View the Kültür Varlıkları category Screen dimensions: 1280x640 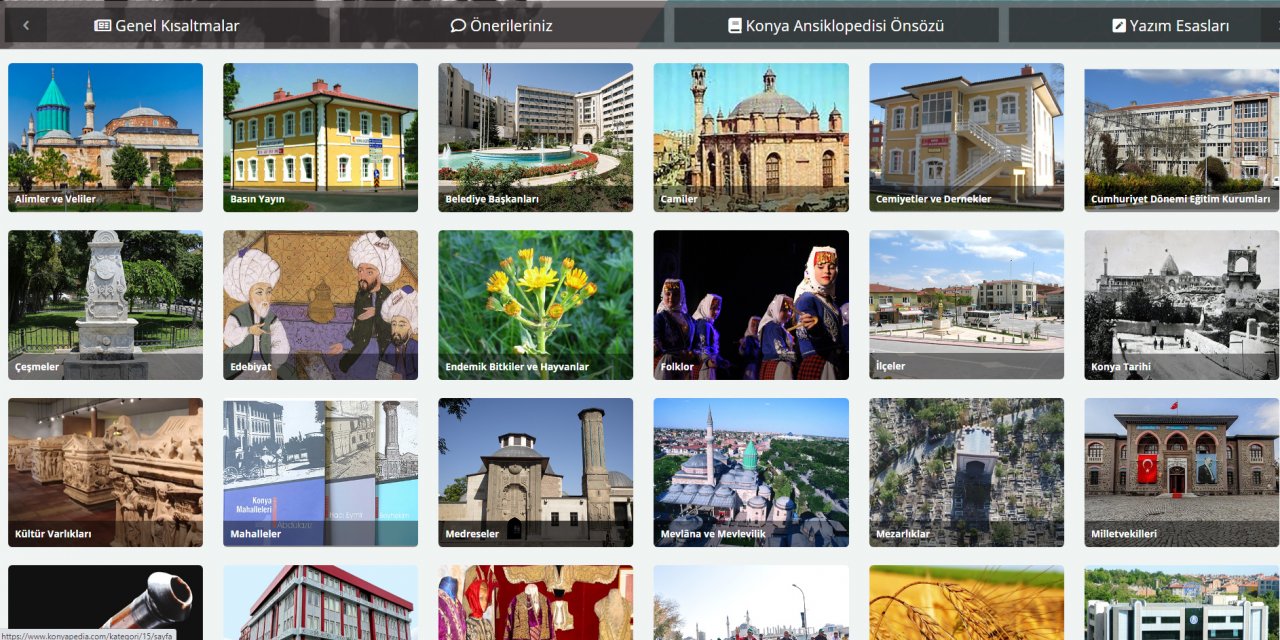[x=105, y=472]
